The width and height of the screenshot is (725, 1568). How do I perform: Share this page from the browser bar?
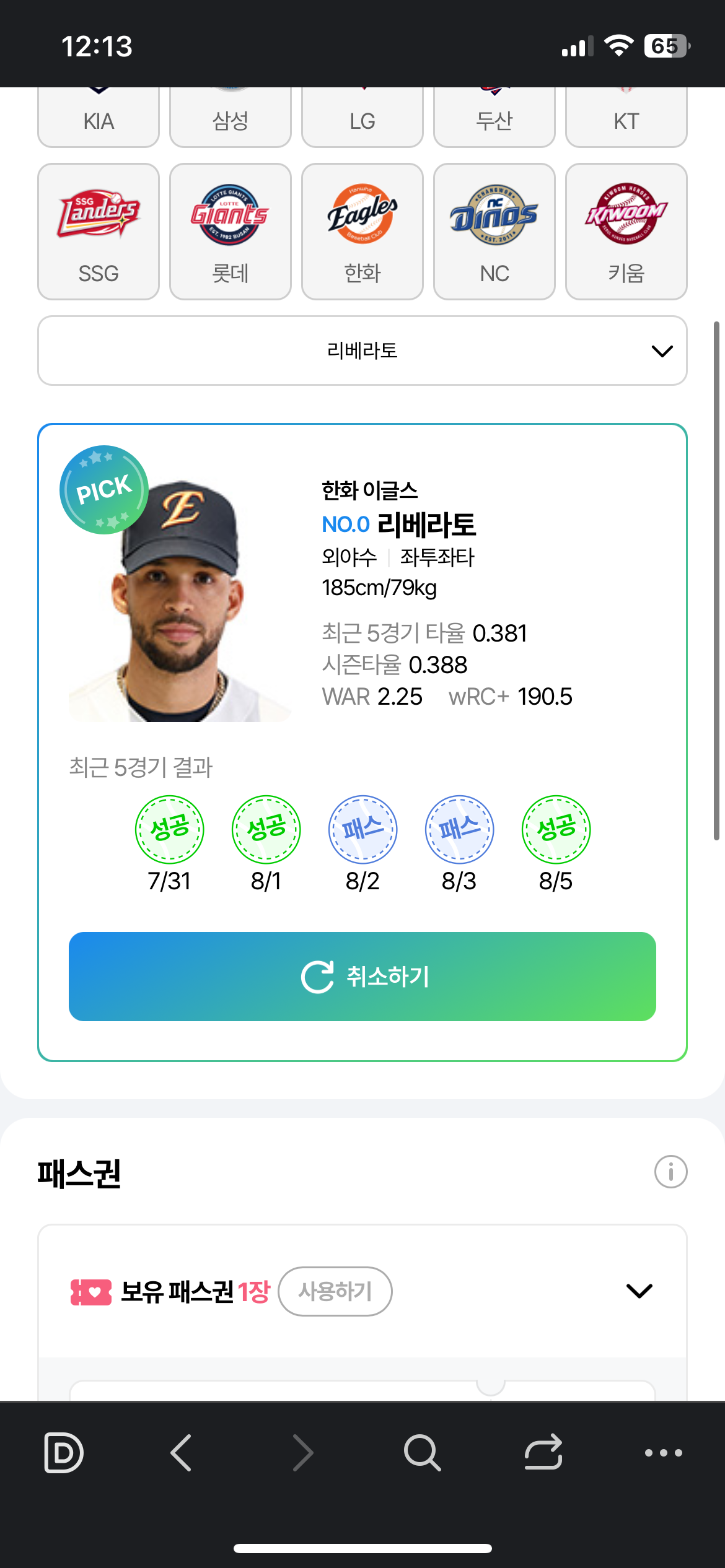click(543, 1452)
